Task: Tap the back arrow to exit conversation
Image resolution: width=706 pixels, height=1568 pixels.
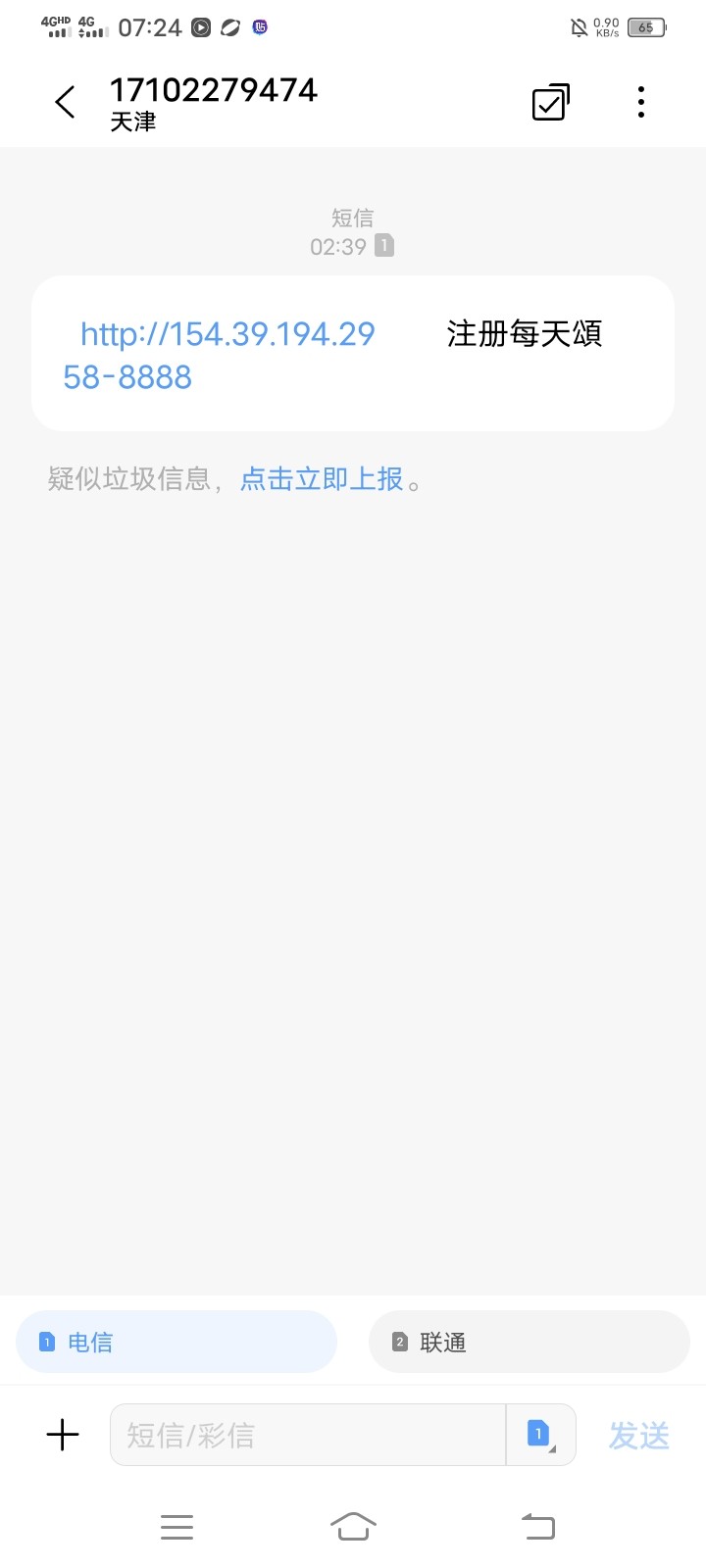Action: pos(65,102)
